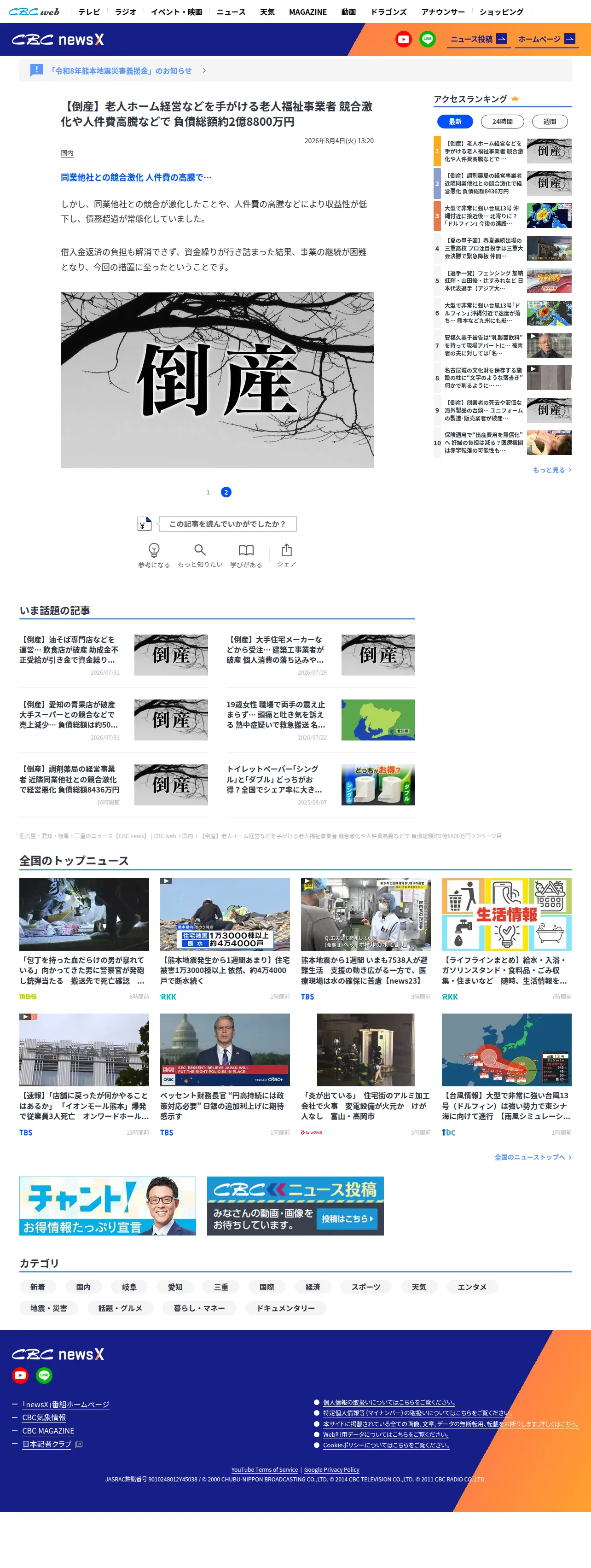Switch ranking to 週間 tab
This screenshot has width=591, height=1568.
point(550,122)
